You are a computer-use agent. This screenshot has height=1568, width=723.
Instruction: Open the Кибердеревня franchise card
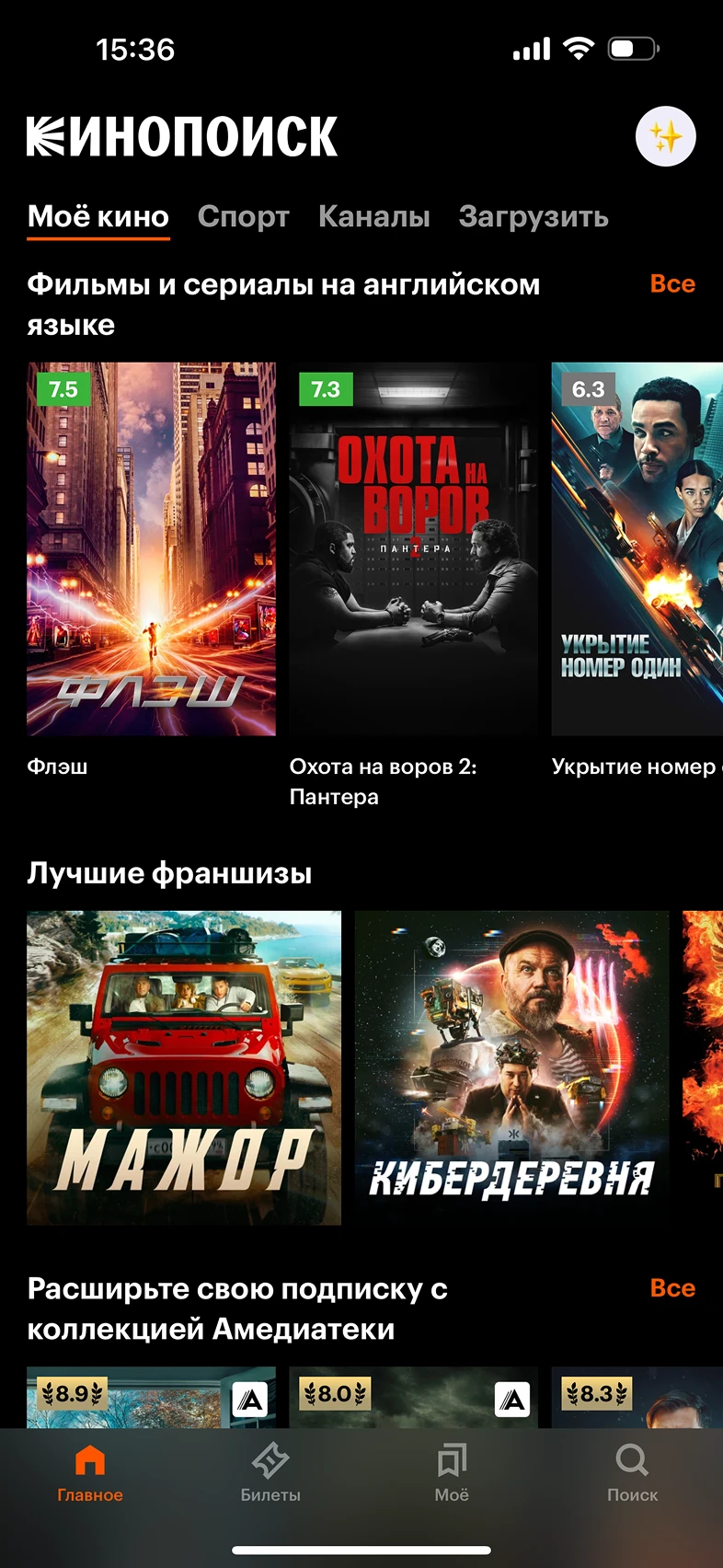511,1067
